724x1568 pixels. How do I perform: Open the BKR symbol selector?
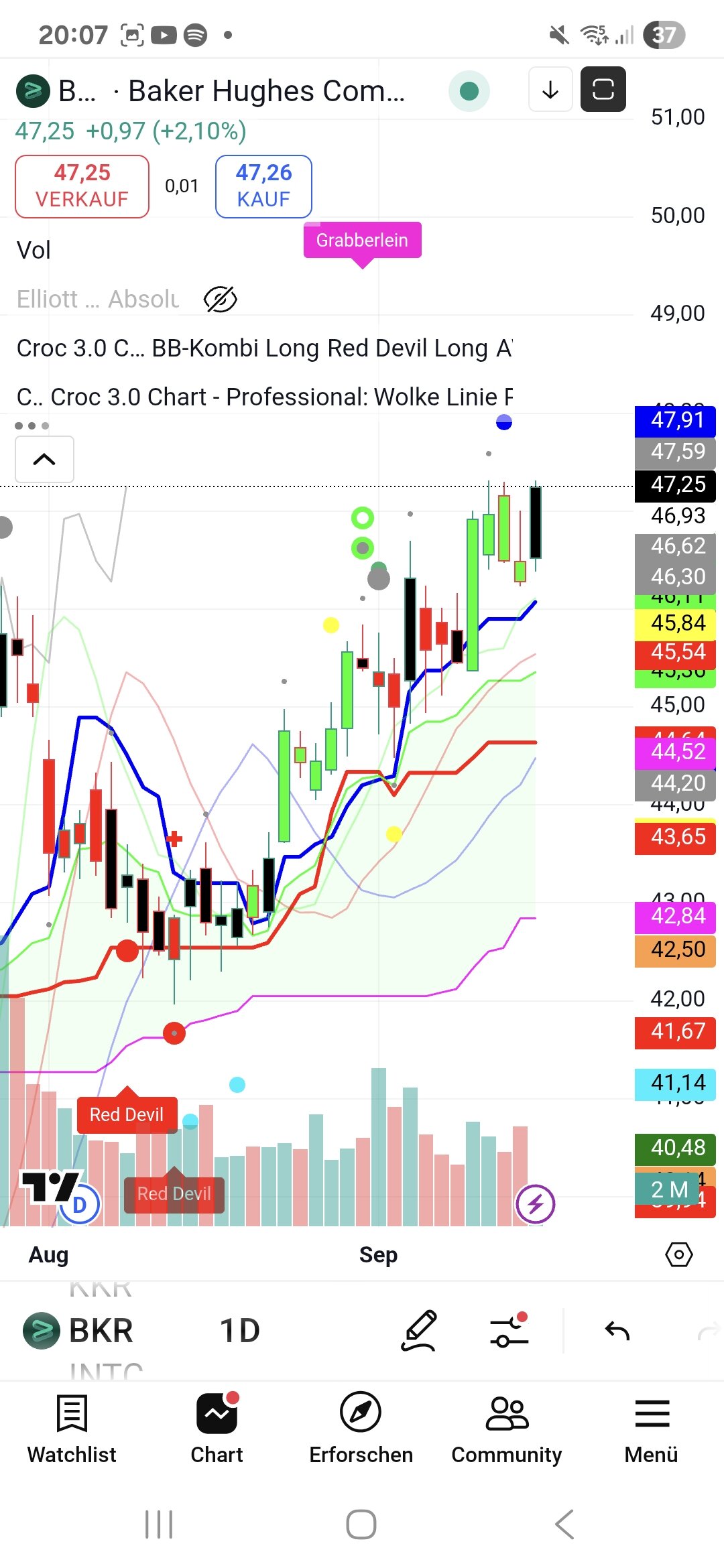pyautogui.click(x=80, y=1331)
